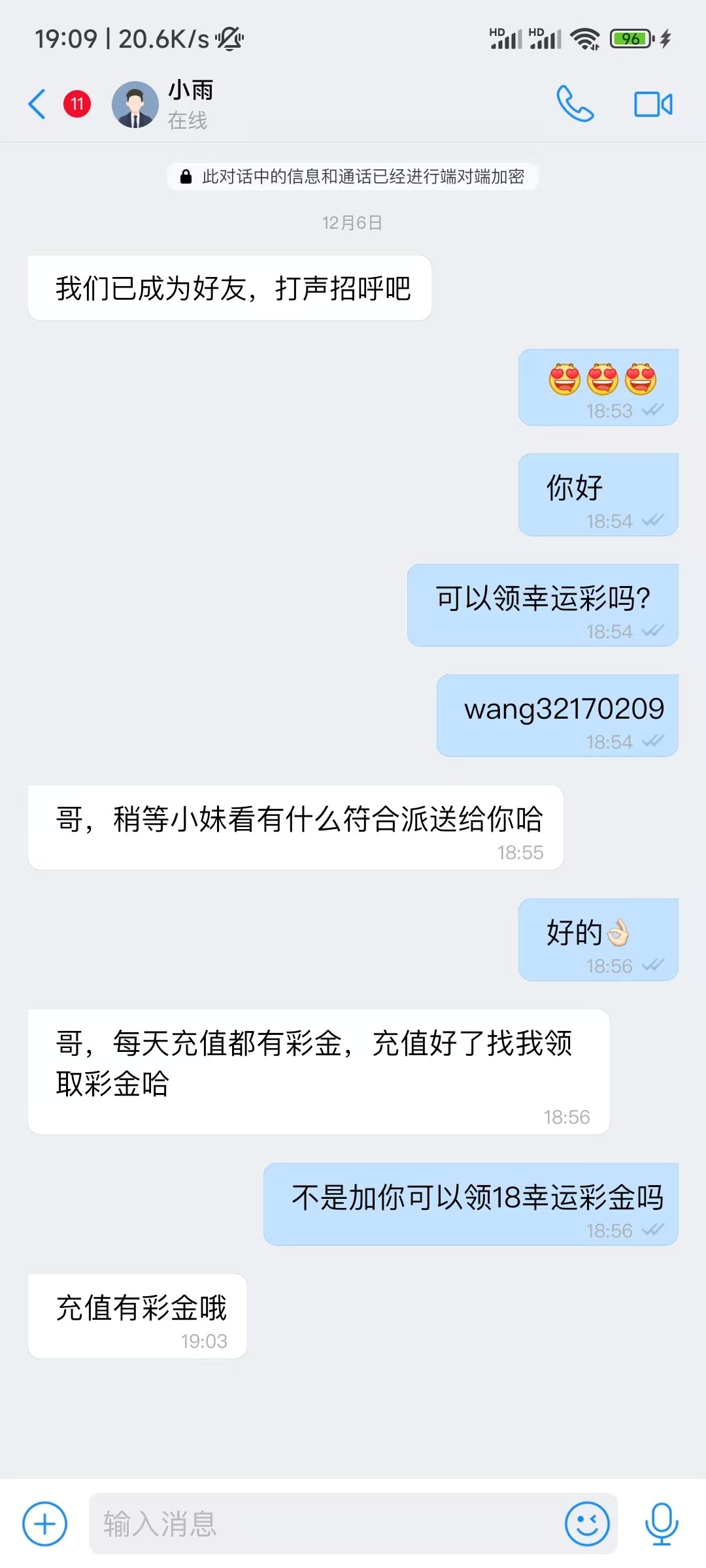The height and width of the screenshot is (1568, 706).
Task: Tap the end-to-end encryption notice banner
Action: 353,176
